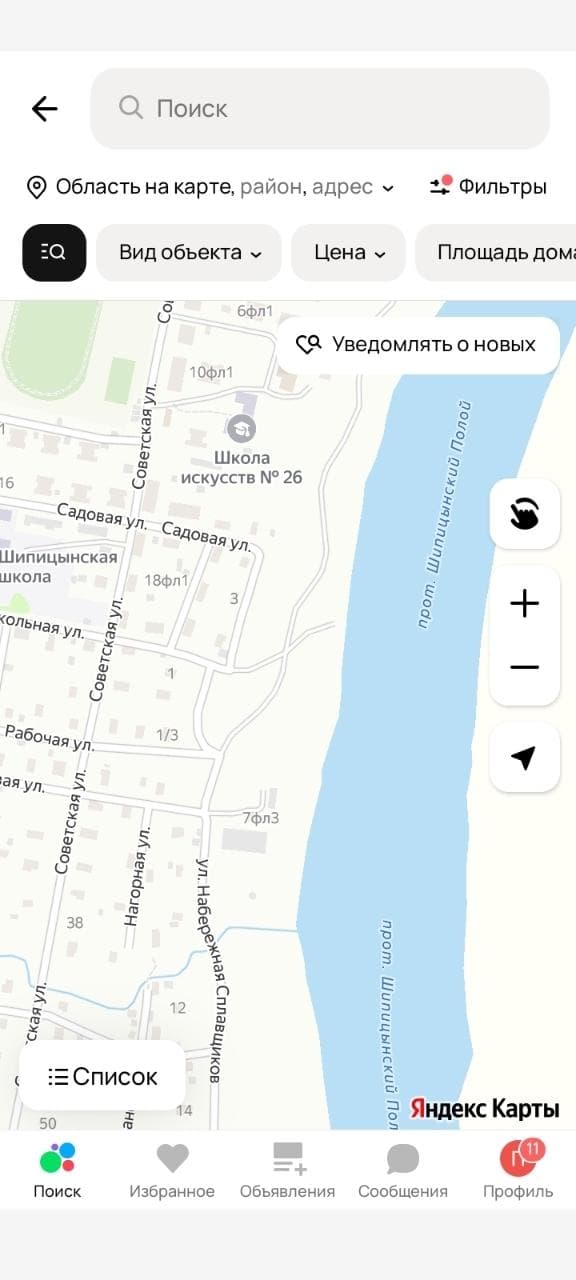
Task: Open the Площадь дома filter chip
Action: pos(496,252)
